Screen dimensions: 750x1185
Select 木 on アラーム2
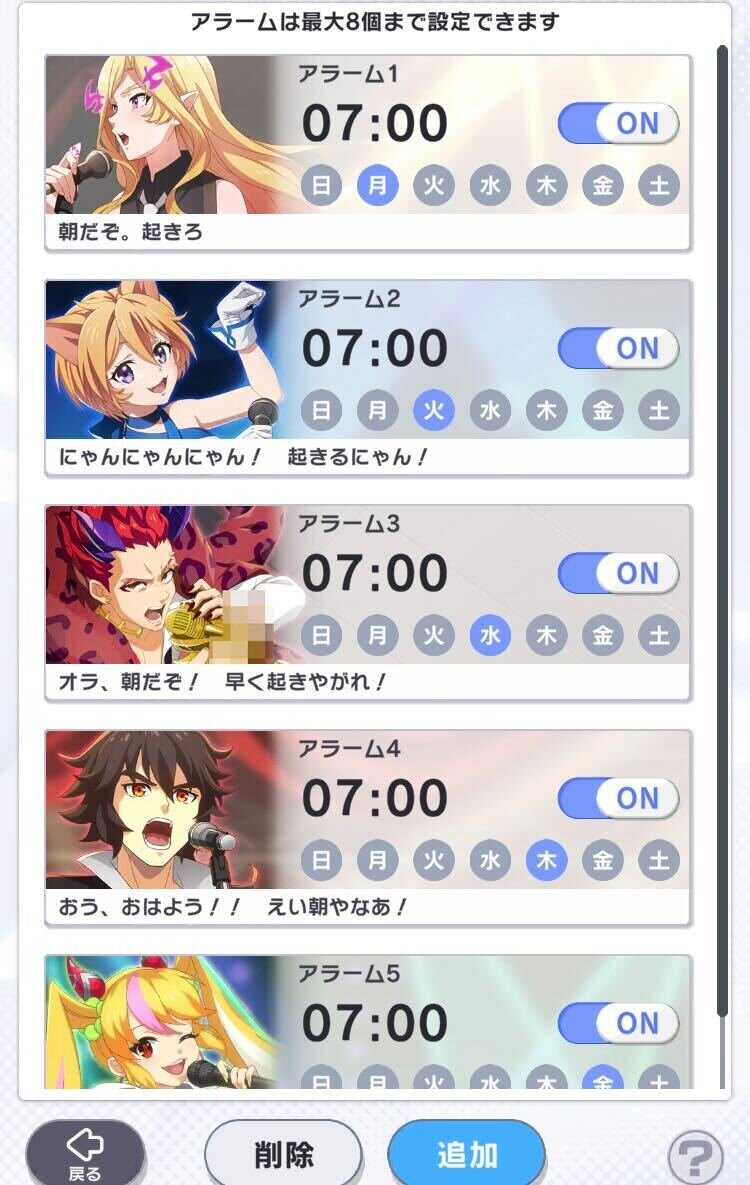[547, 410]
